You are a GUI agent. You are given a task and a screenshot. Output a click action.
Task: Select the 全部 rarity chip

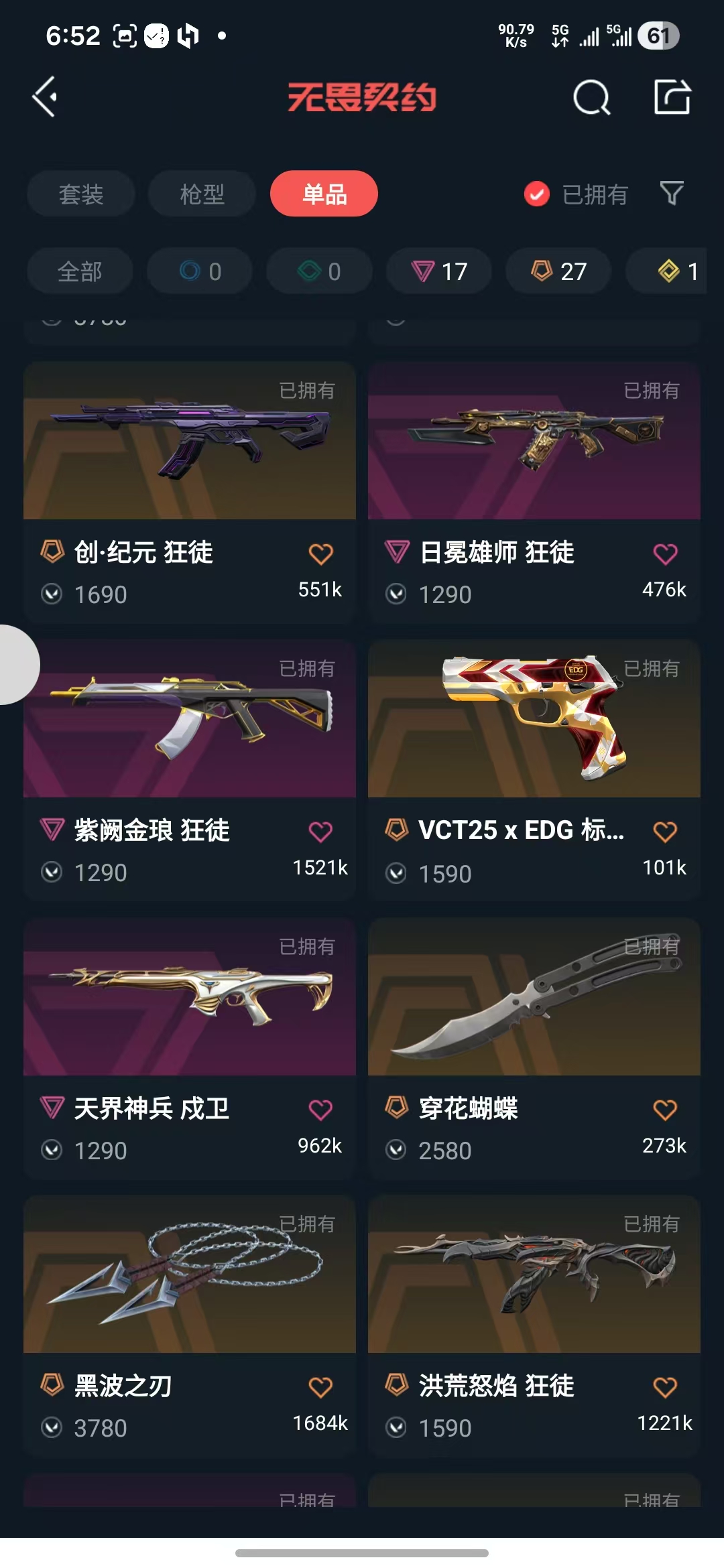(80, 271)
